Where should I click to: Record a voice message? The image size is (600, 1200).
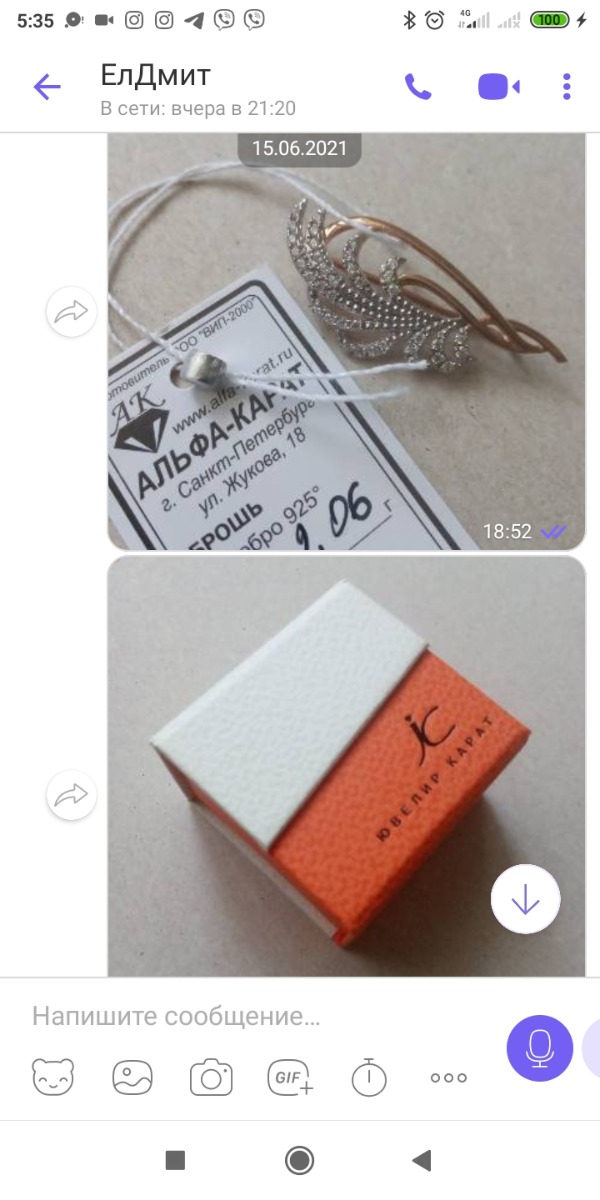(540, 1046)
